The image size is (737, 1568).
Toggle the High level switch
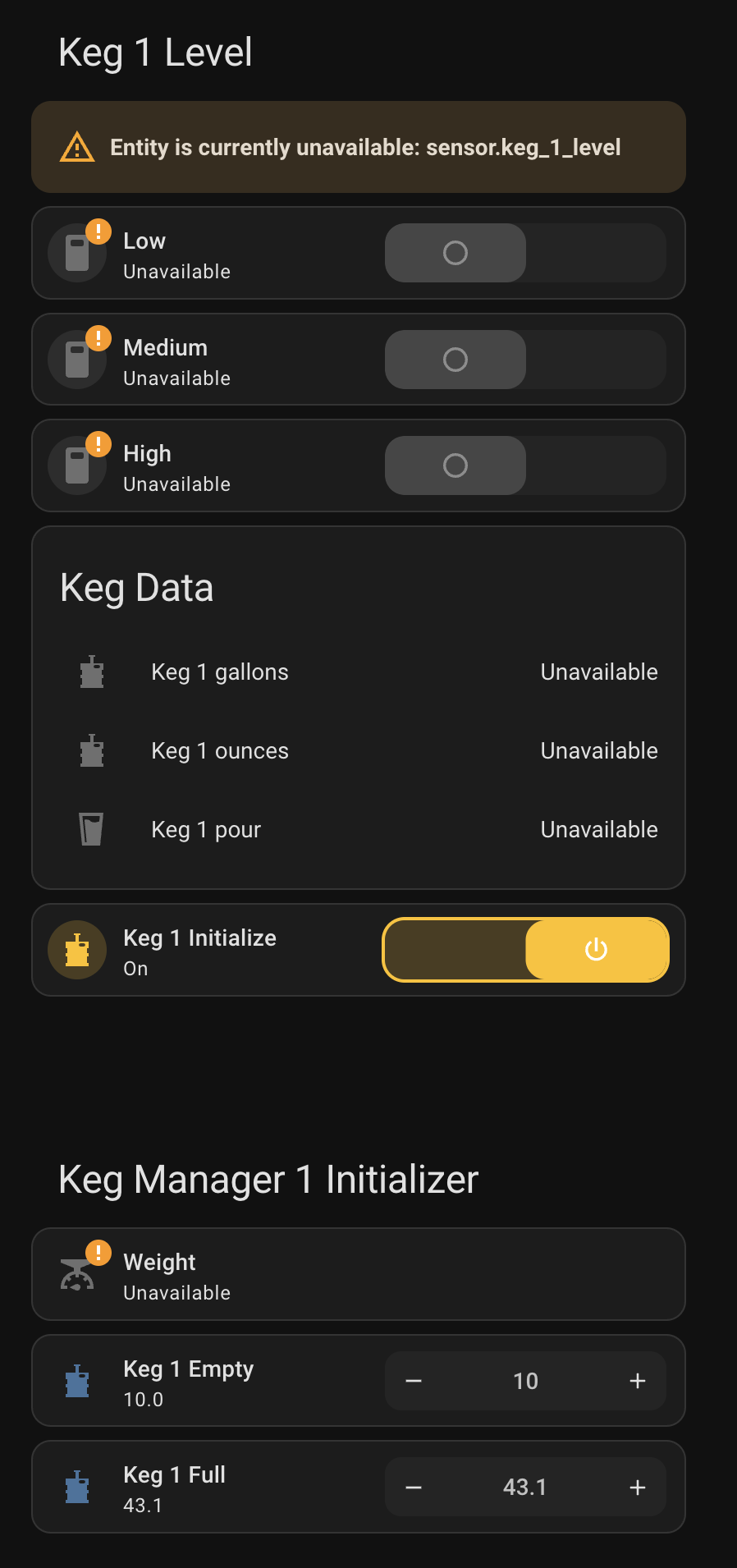[525, 465]
